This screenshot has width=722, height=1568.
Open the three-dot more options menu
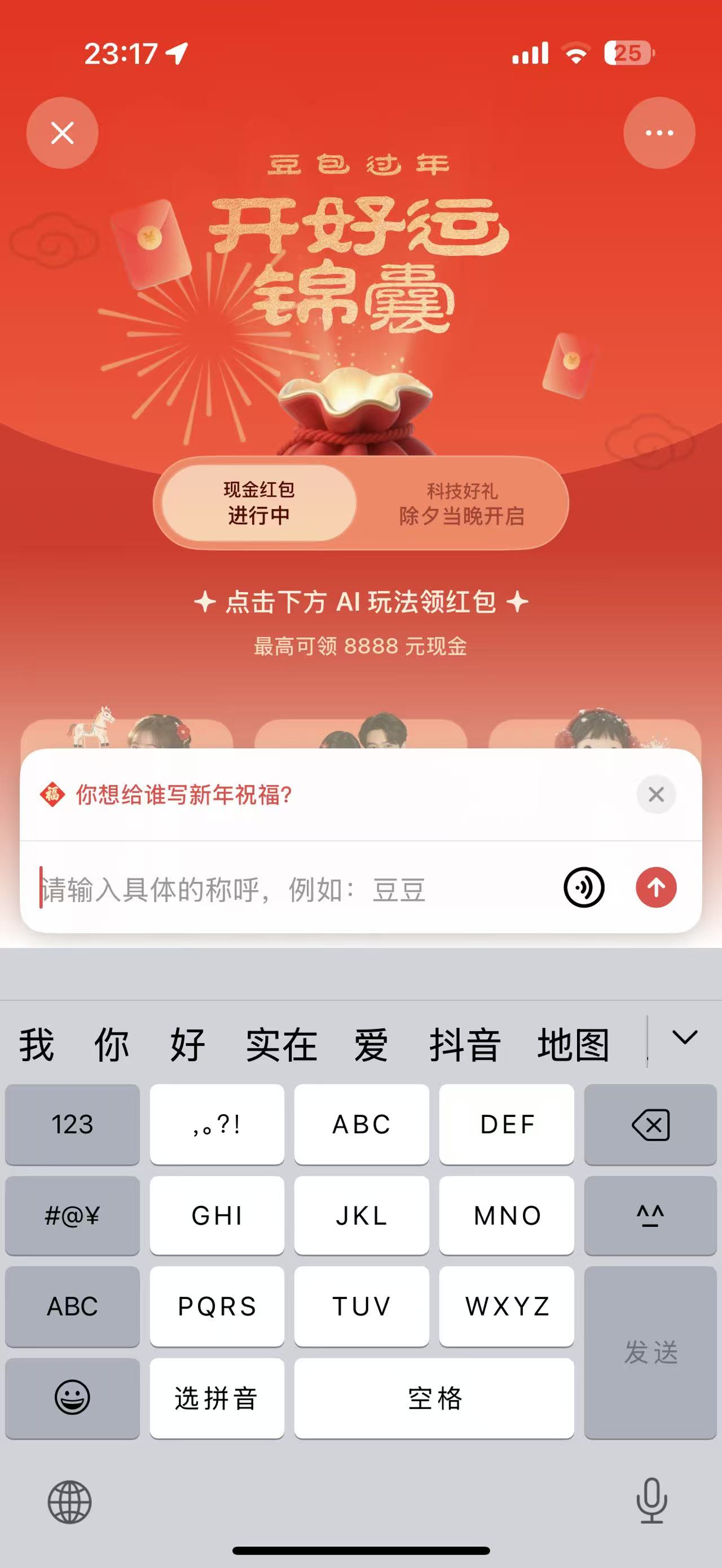click(x=659, y=132)
